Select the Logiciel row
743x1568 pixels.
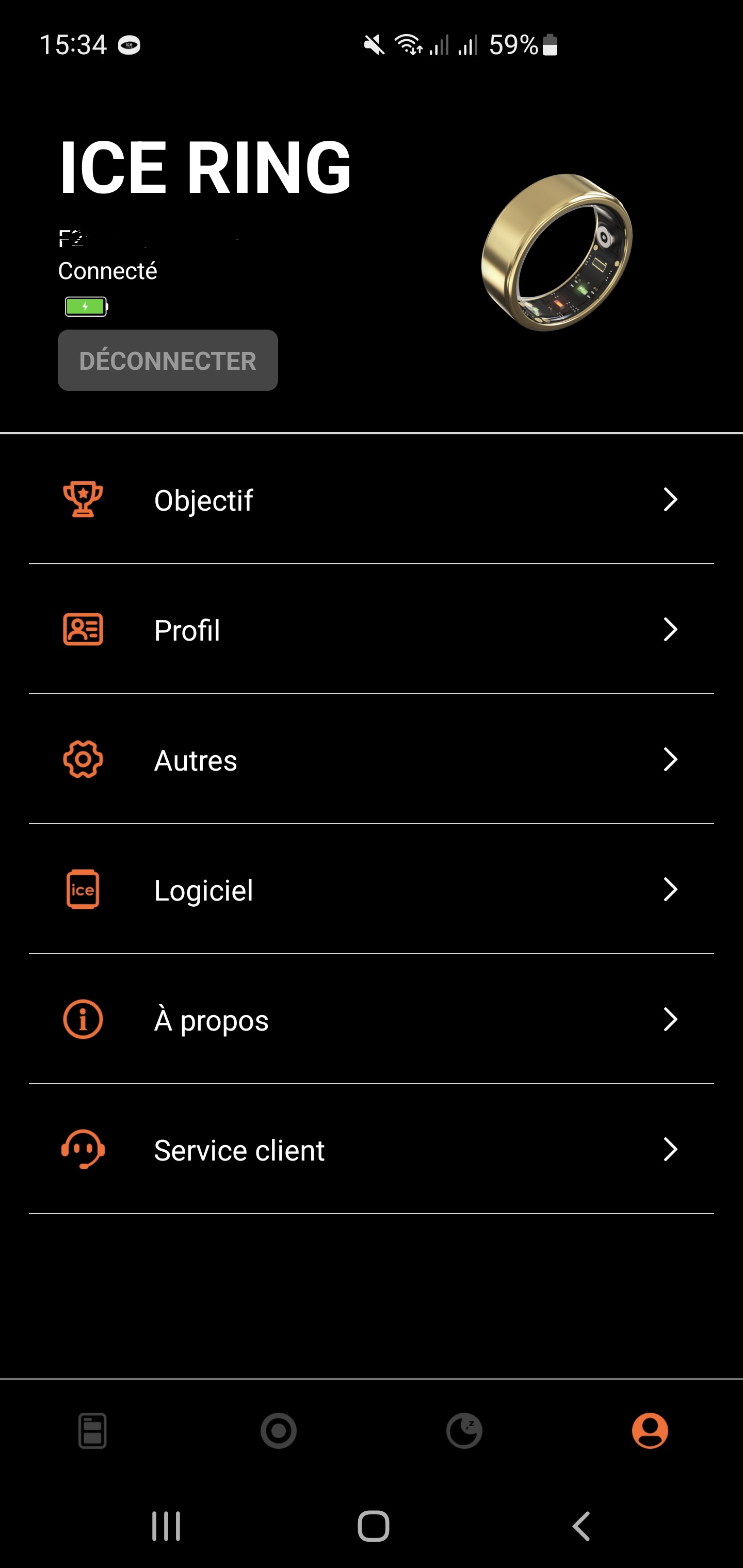pos(371,889)
